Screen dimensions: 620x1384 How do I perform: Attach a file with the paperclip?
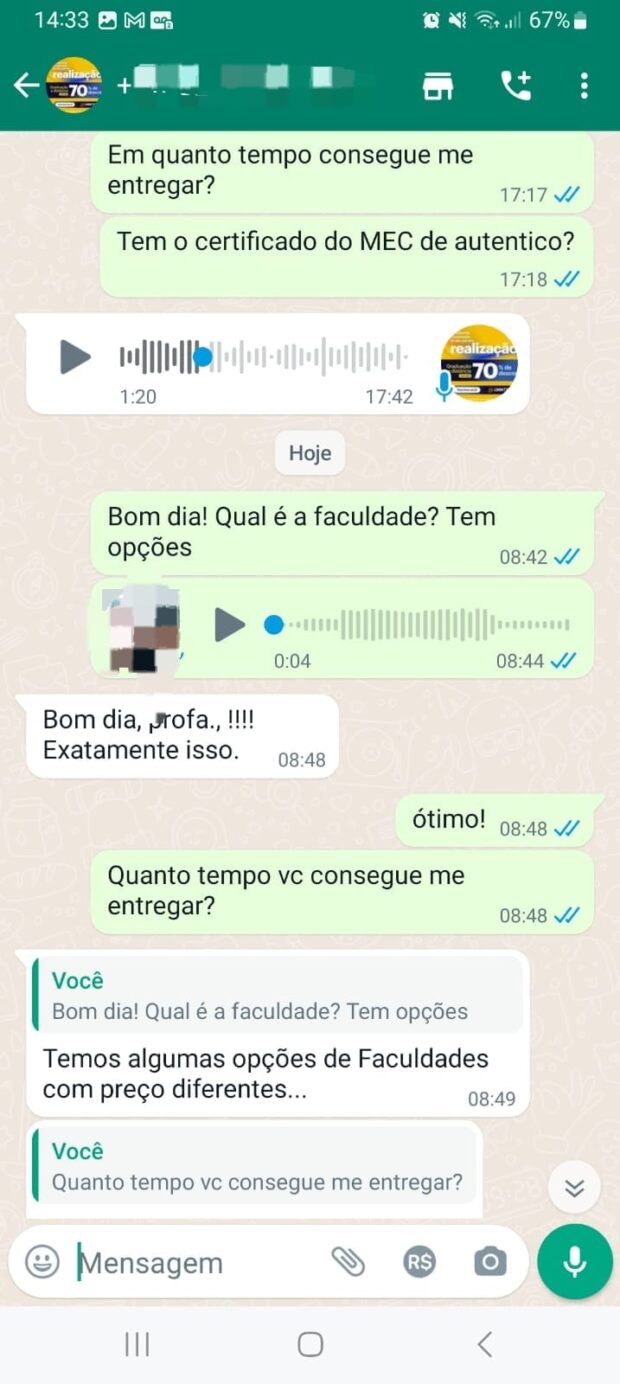(x=348, y=1262)
